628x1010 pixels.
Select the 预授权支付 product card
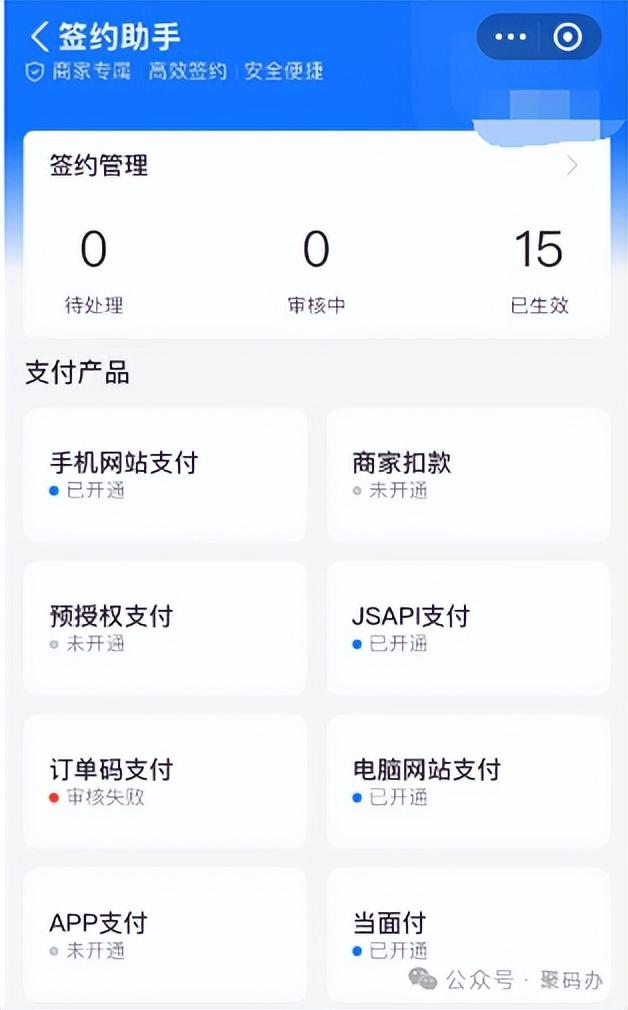(165, 628)
